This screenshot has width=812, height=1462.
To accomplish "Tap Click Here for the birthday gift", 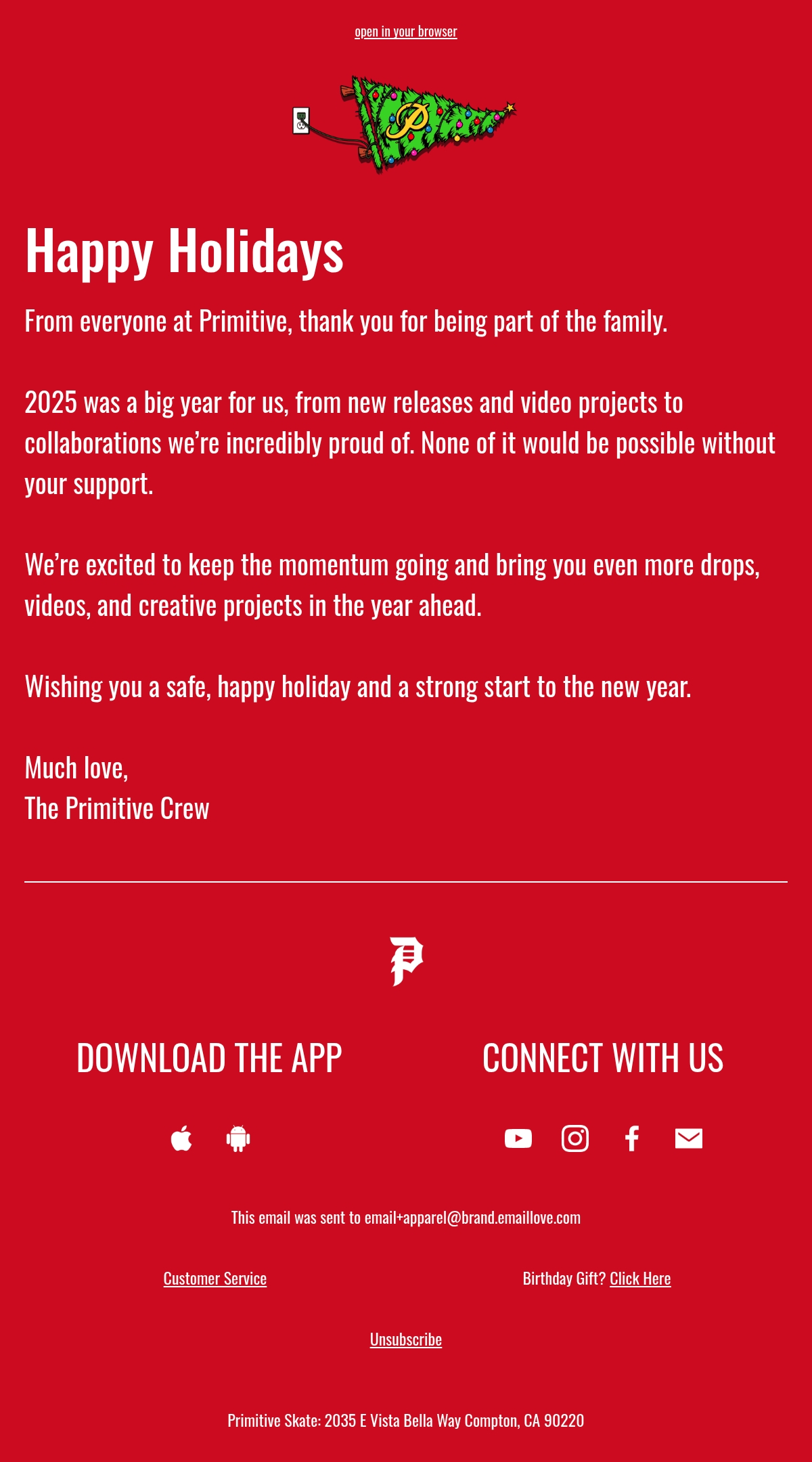I will [x=640, y=1279].
